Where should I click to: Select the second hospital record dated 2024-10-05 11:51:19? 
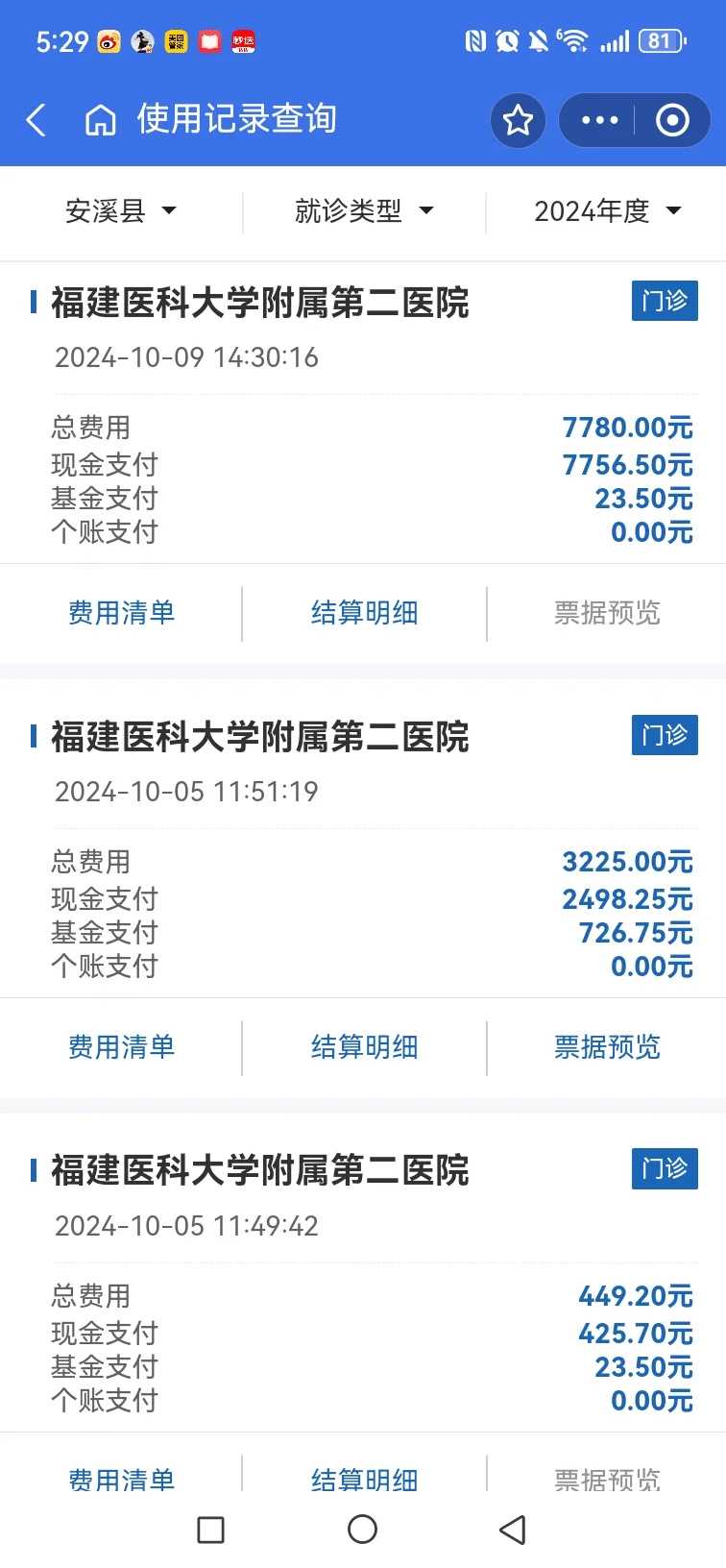(x=260, y=736)
